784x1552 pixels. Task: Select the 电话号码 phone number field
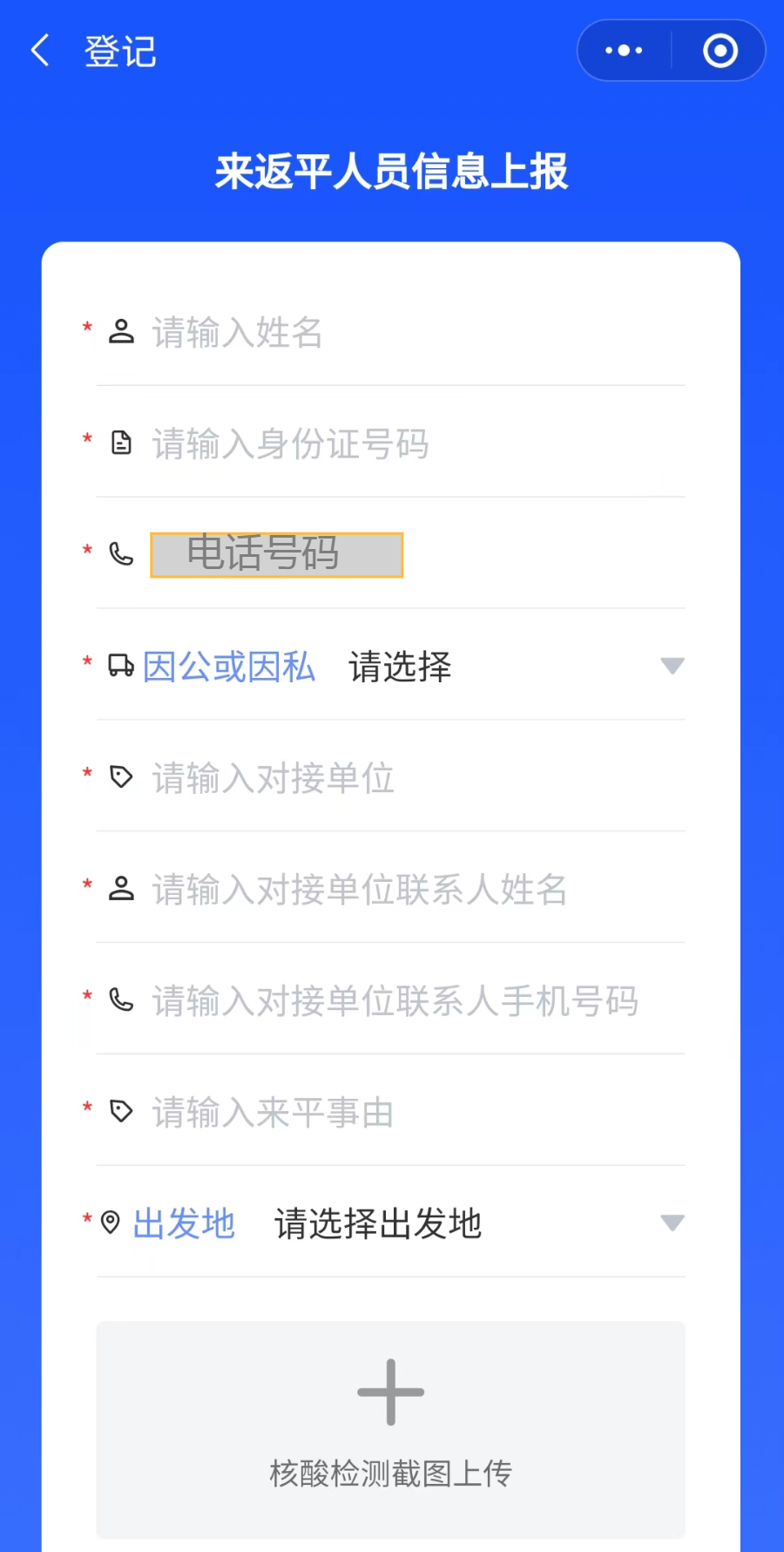[276, 554]
